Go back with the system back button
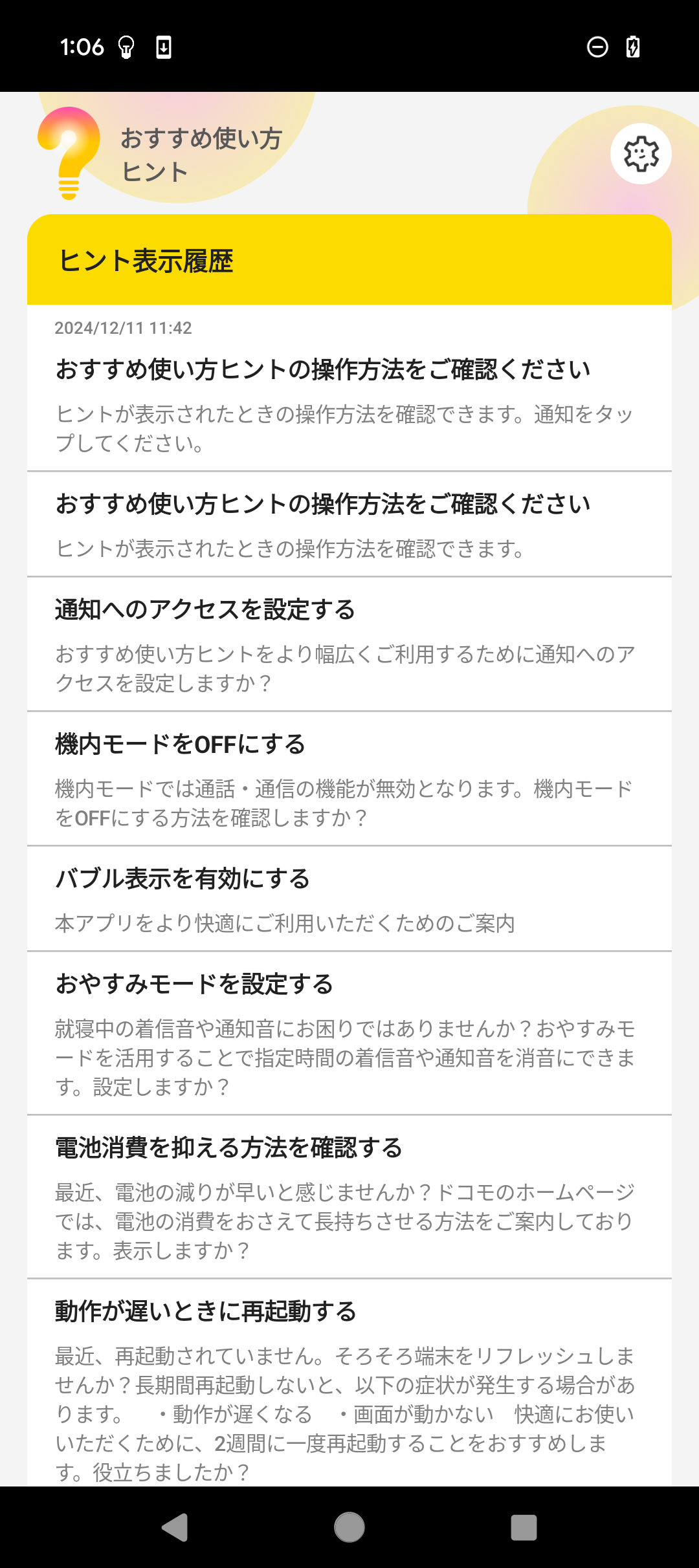This screenshot has width=699, height=1568. (175, 1528)
